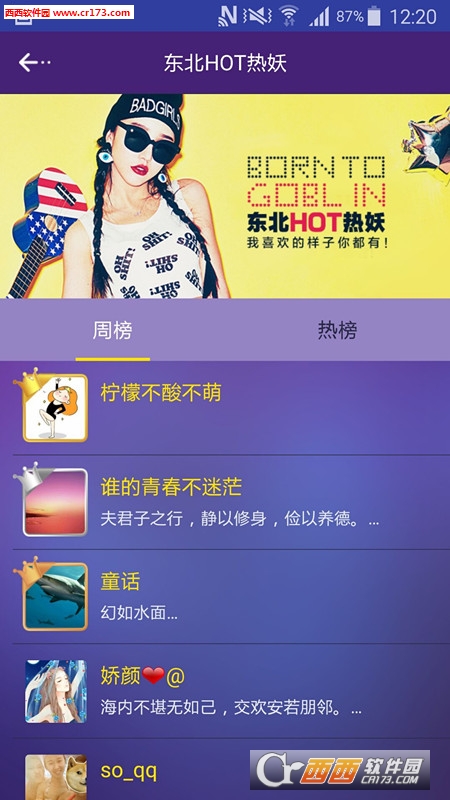Open the row for 谁的青春不迷茫
Screen dimensions: 450x800
click(x=225, y=503)
